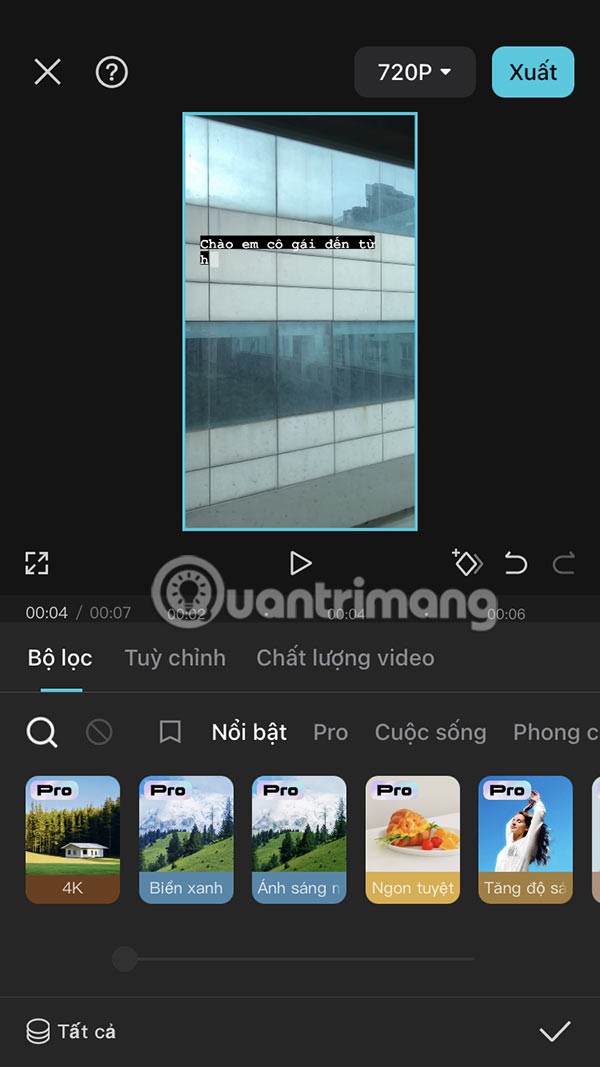
Task: Select the Pro filter category
Action: pyautogui.click(x=330, y=733)
